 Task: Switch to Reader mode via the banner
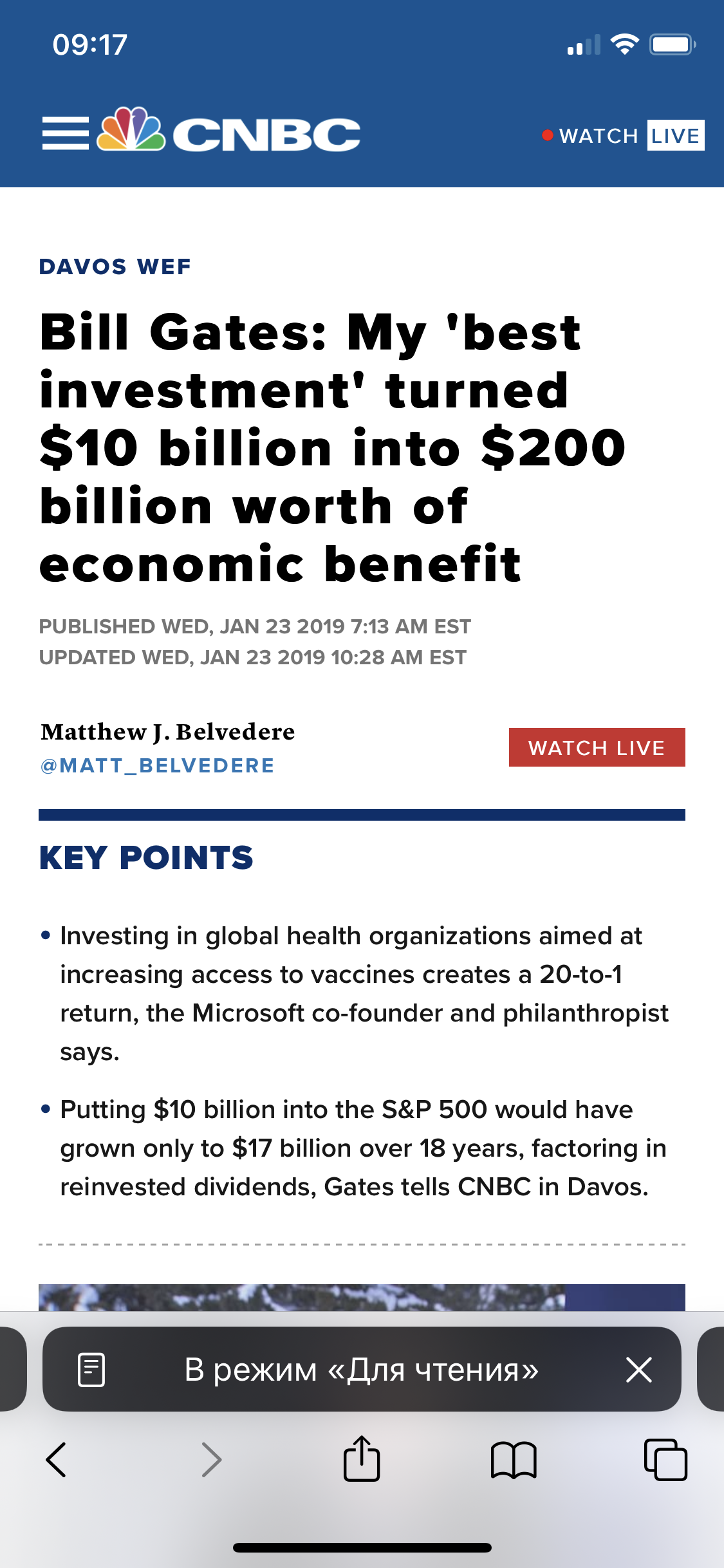coord(360,1369)
